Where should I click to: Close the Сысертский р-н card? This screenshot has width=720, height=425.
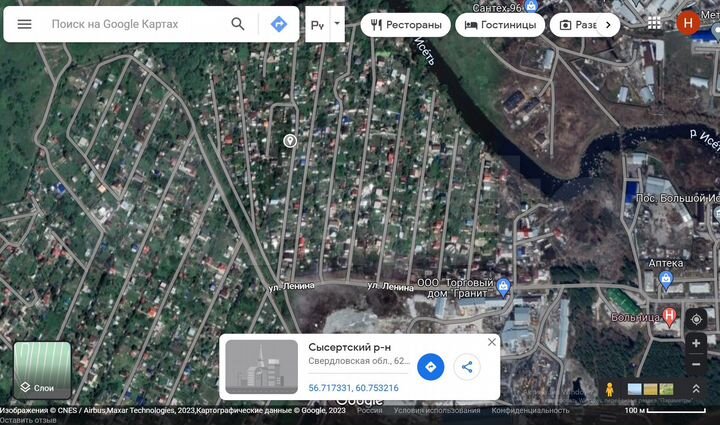point(491,342)
